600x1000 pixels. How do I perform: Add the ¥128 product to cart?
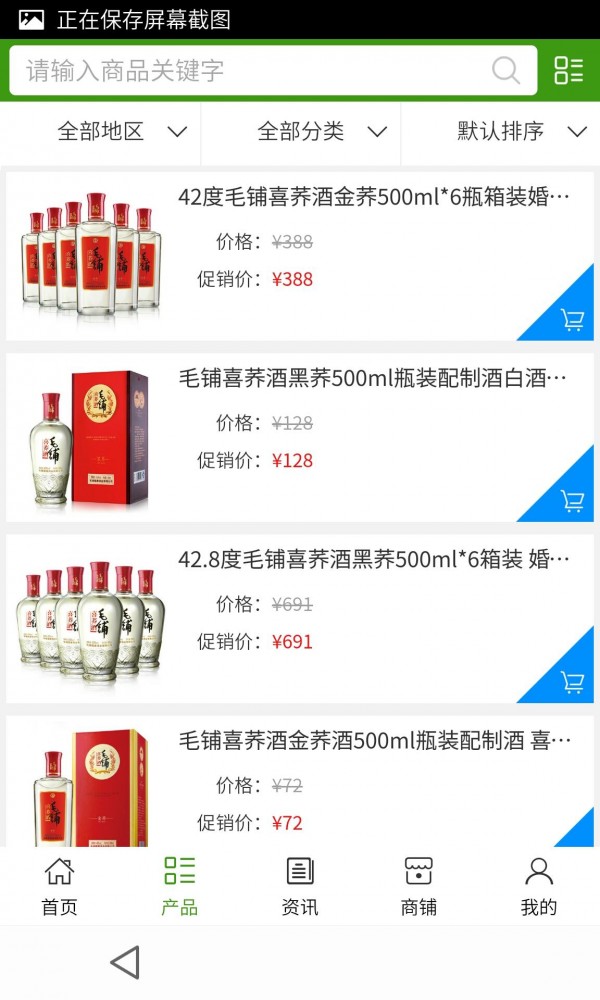click(x=572, y=501)
